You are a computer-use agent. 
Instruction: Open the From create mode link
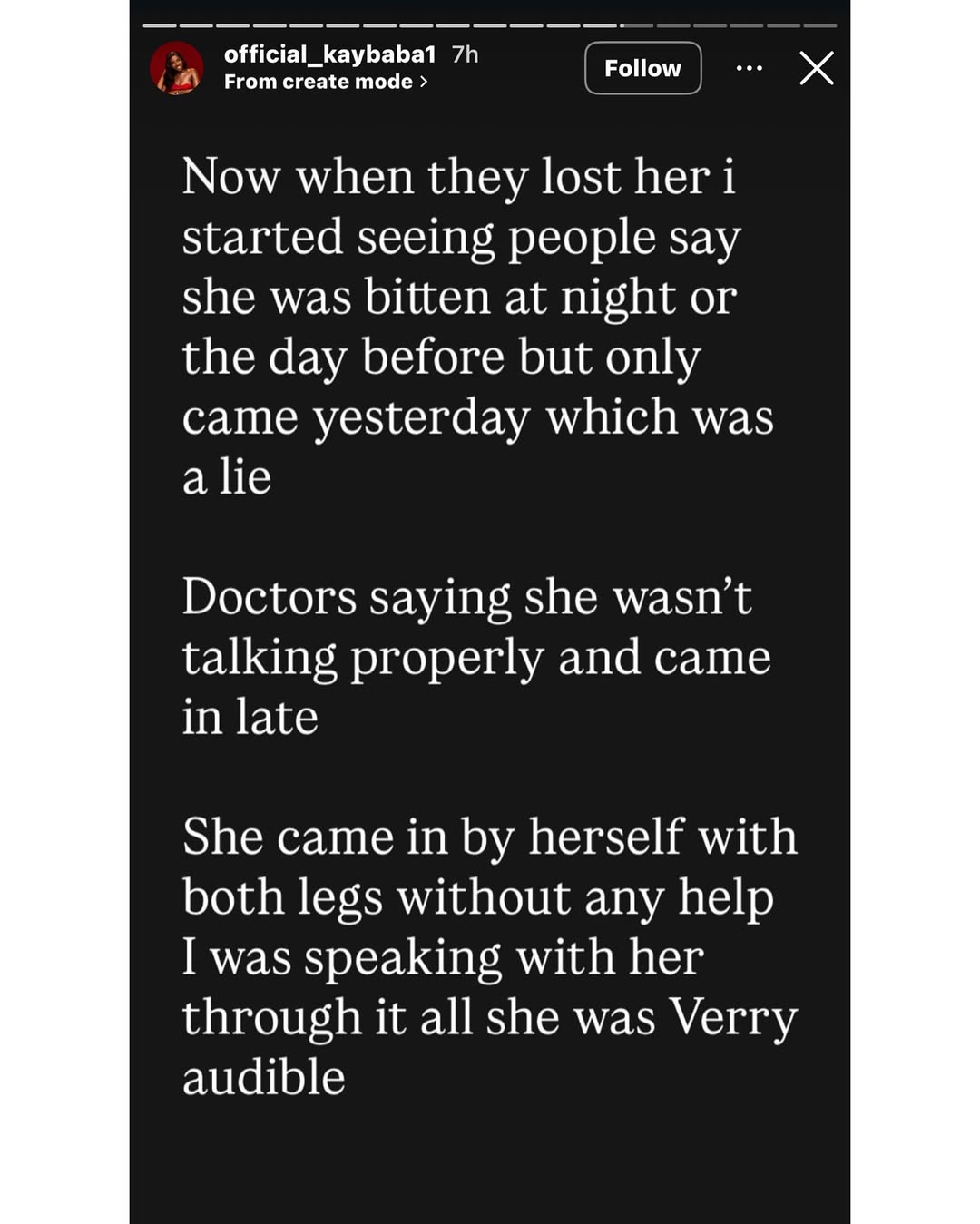click(x=325, y=82)
